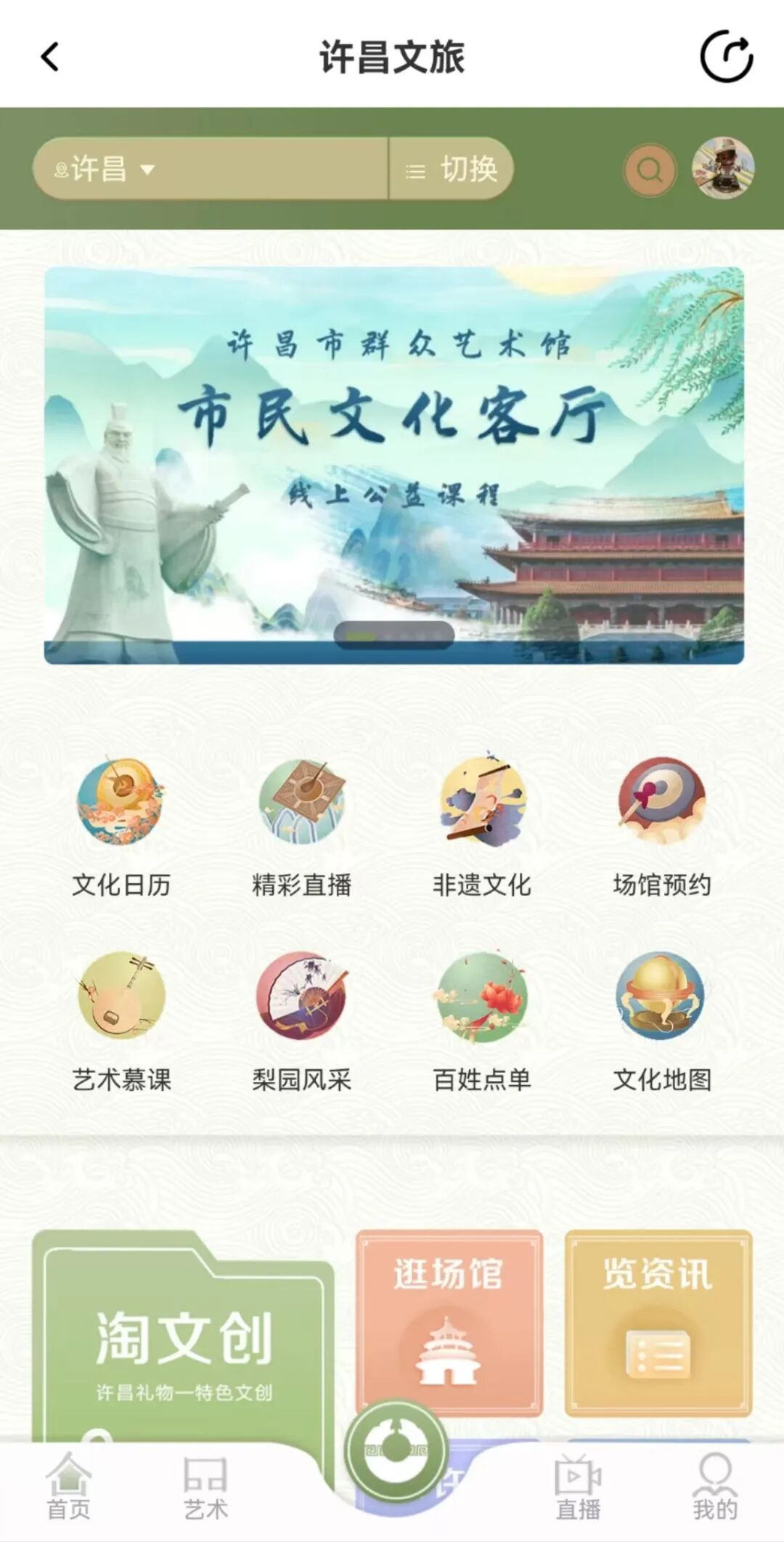
Task: Open 场馆预约 venue booking icon
Action: [x=661, y=803]
